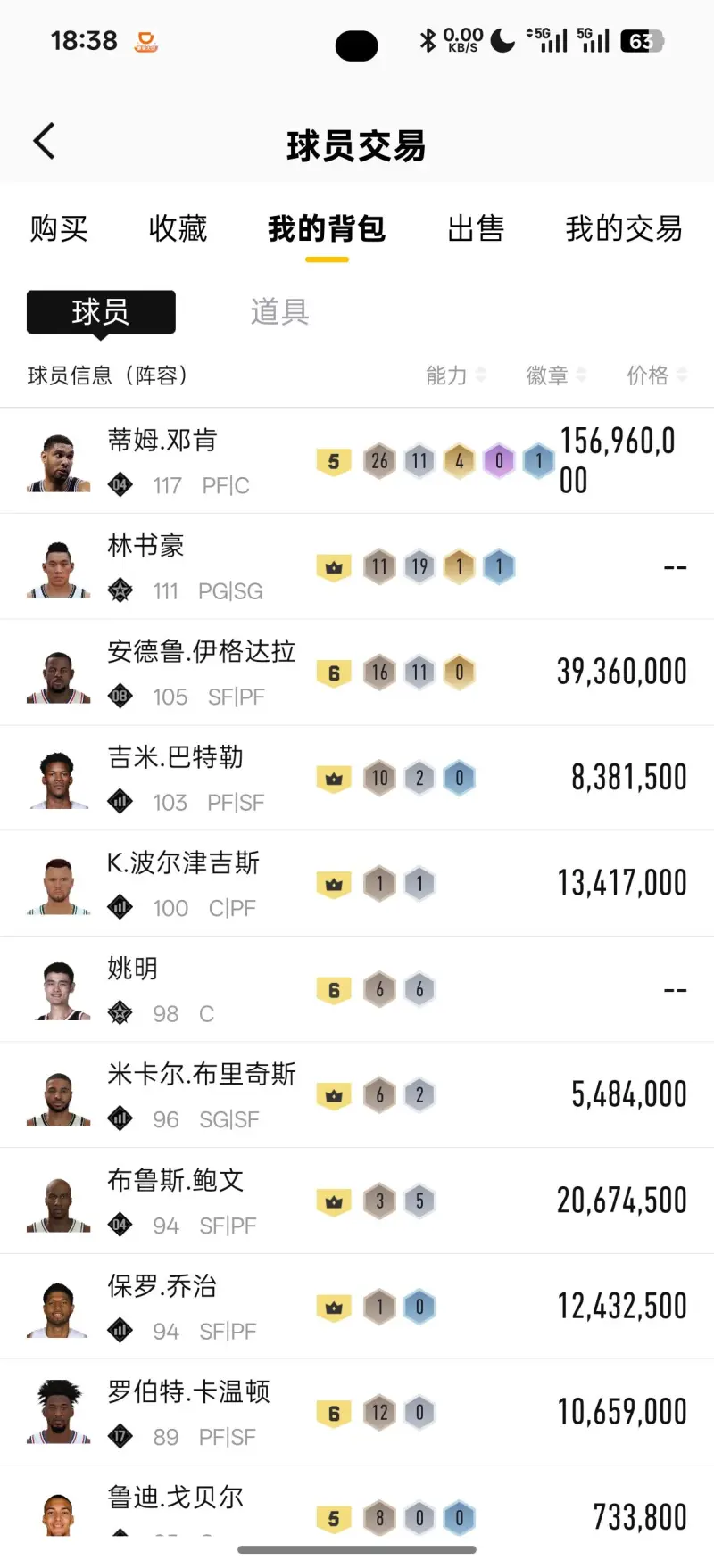Open the 出售 tab
Viewport: 714px width, 1568px height.
coord(476,229)
